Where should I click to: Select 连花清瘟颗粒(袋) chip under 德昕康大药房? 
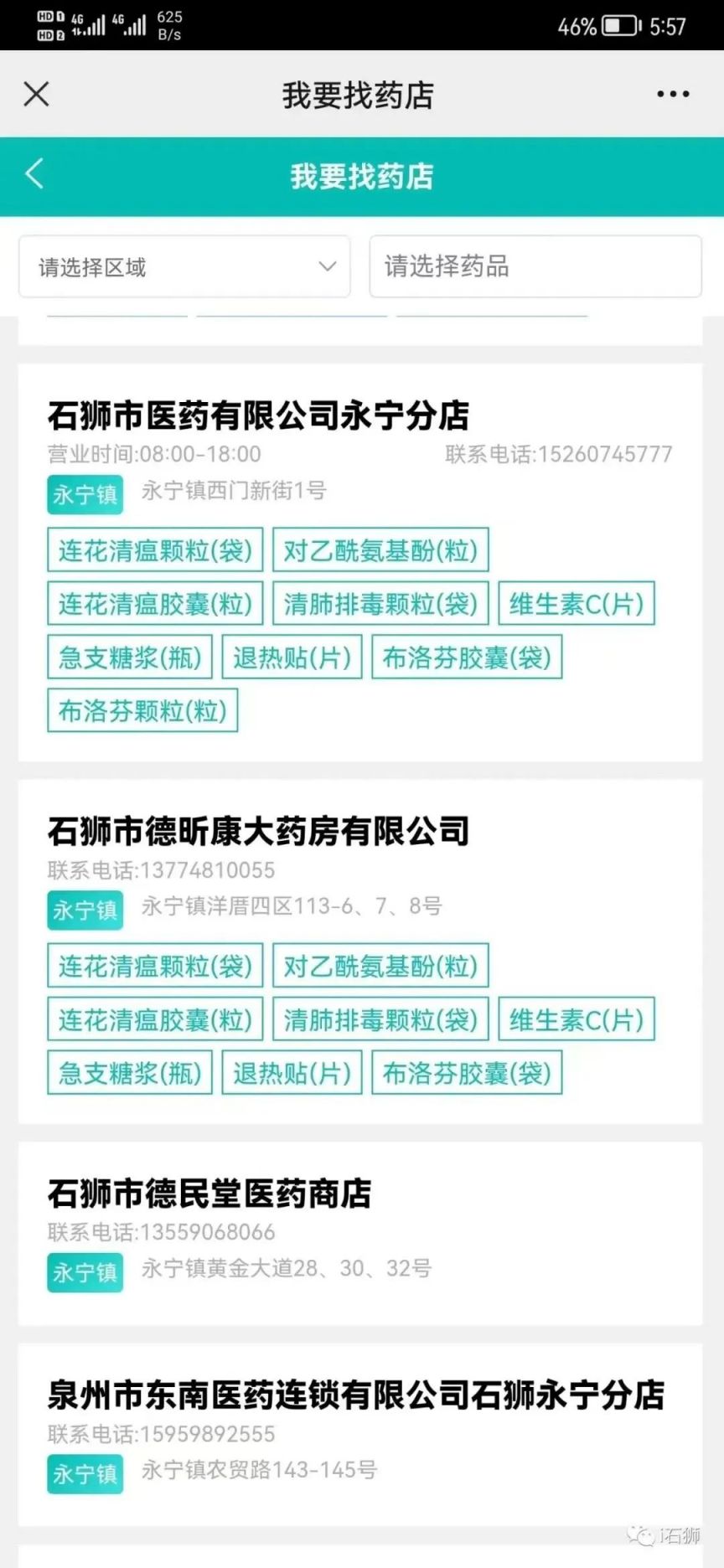click(155, 967)
